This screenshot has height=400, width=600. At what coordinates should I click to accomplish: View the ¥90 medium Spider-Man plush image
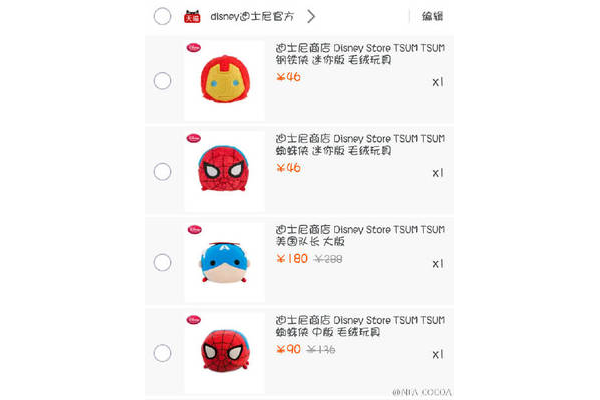pos(225,353)
